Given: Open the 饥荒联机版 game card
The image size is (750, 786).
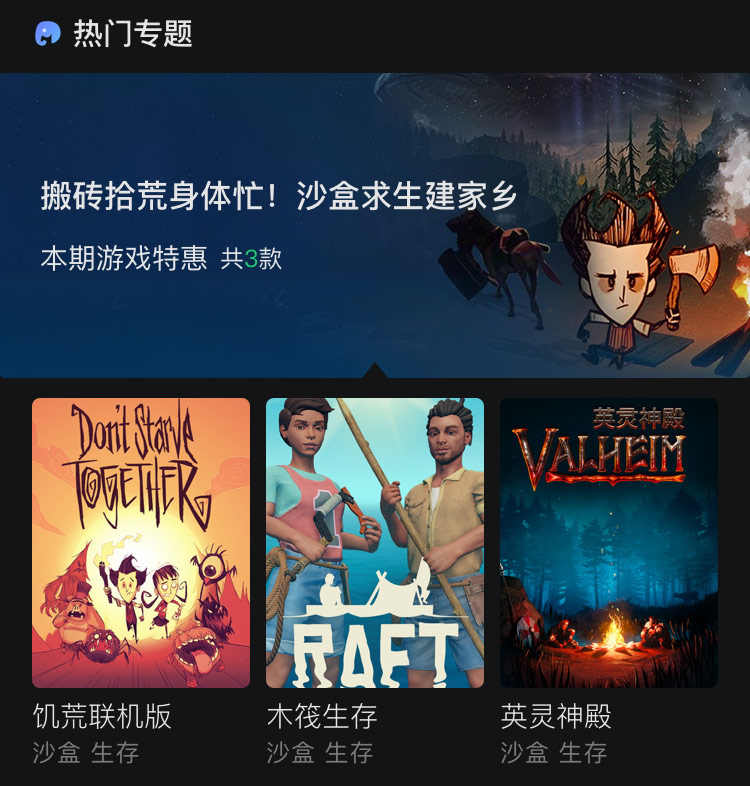Looking at the screenshot, I should point(141,543).
